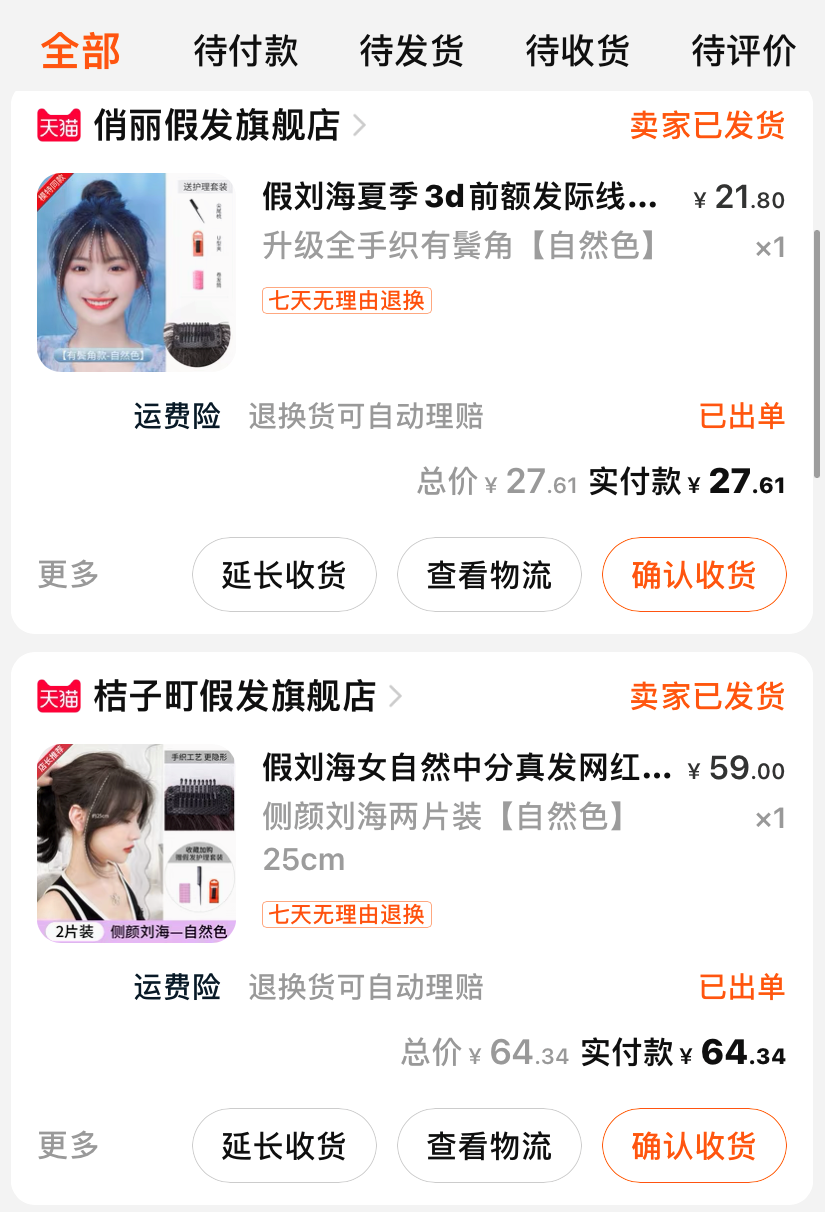Tap 延长收货 for the 桔子町假发旗舰店 order
Image resolution: width=825 pixels, height=1212 pixels.
tap(284, 1145)
